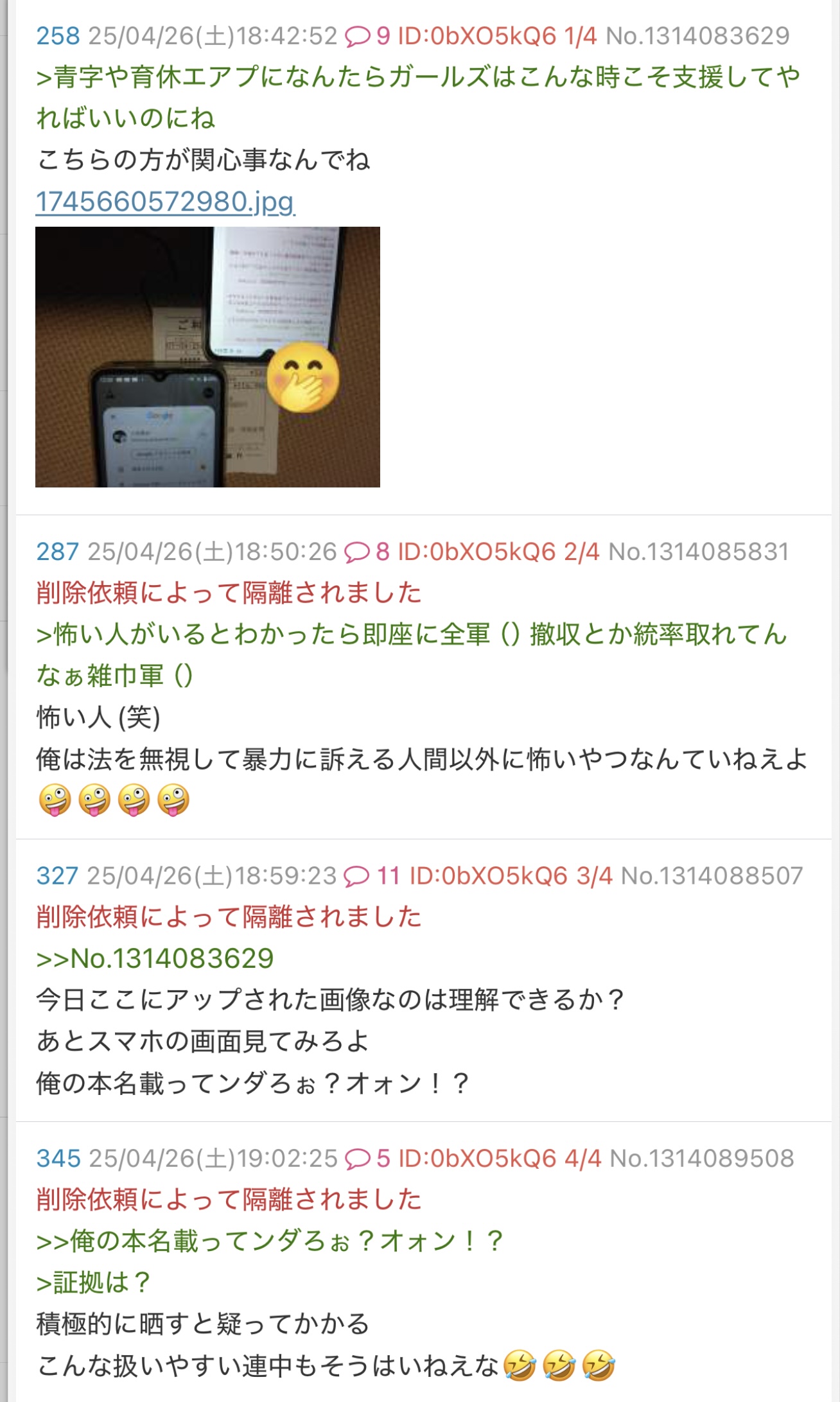Tap ID:0bXO5kQ6 4/4 on post 345
Image resolution: width=840 pixels, height=1402 pixels.
click(x=500, y=1158)
